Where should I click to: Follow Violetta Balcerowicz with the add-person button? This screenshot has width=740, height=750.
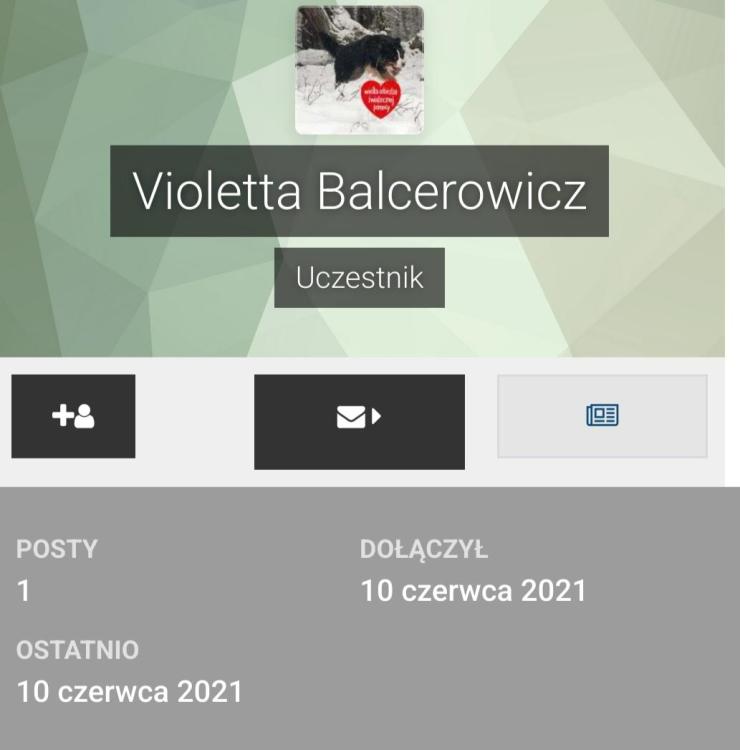(73, 416)
